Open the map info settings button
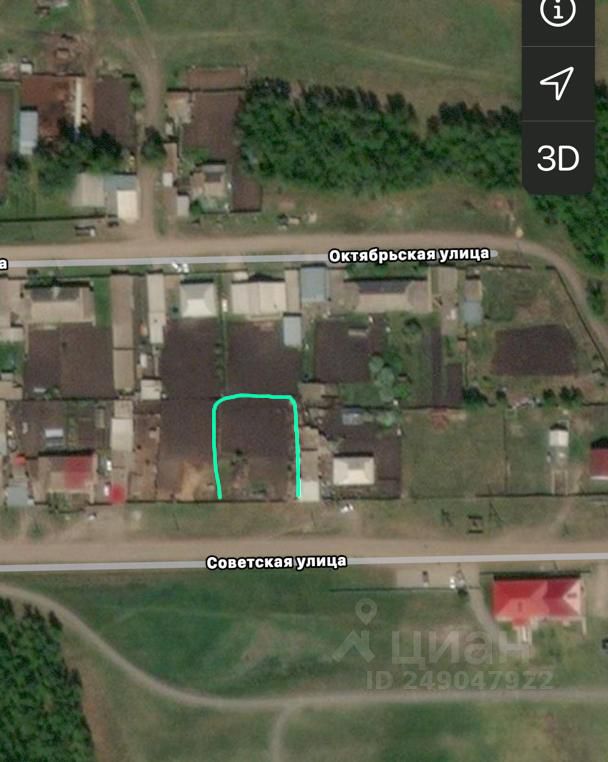This screenshot has height=762, width=608. point(558,14)
